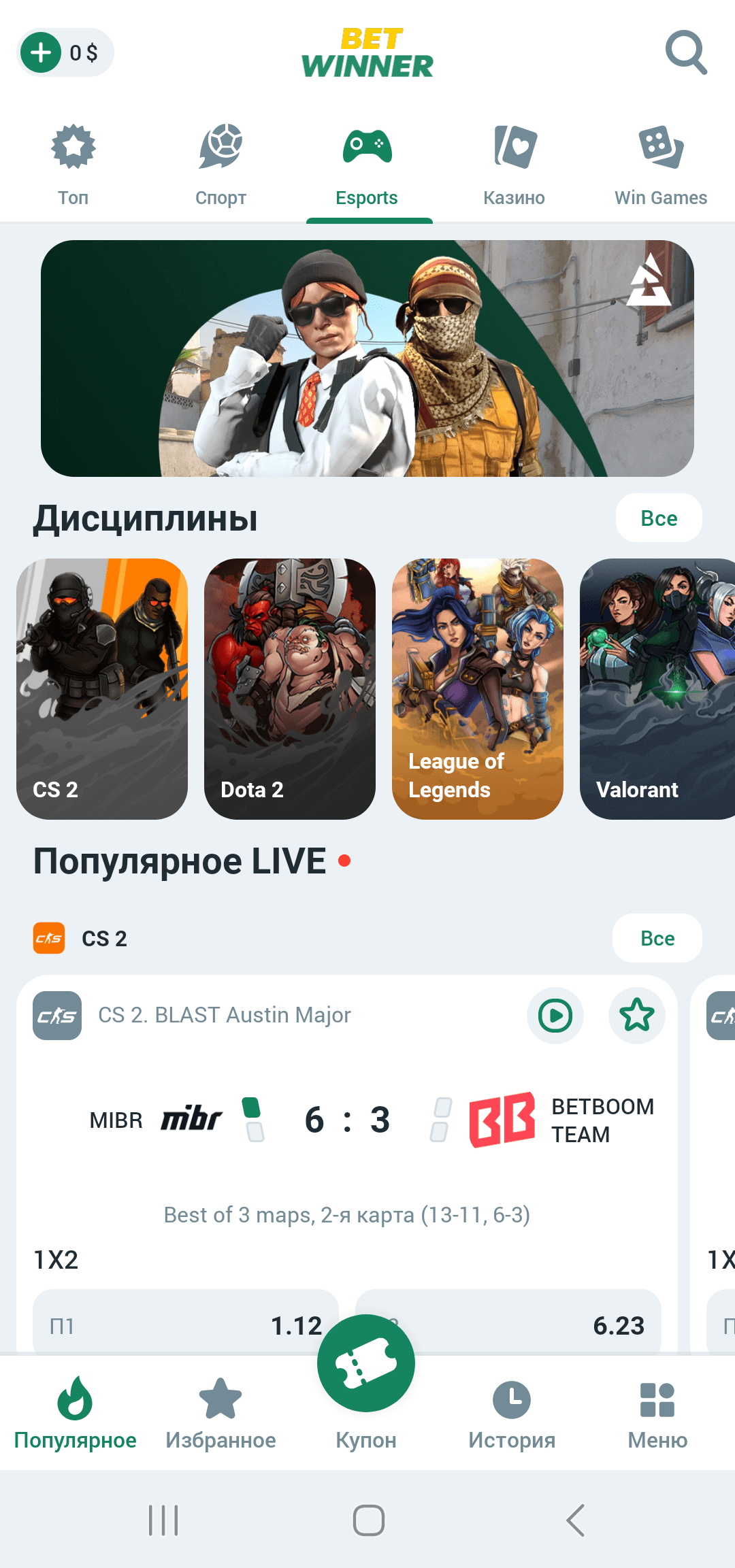
Task: Open the CS 2 discipline card
Action: tap(102, 688)
